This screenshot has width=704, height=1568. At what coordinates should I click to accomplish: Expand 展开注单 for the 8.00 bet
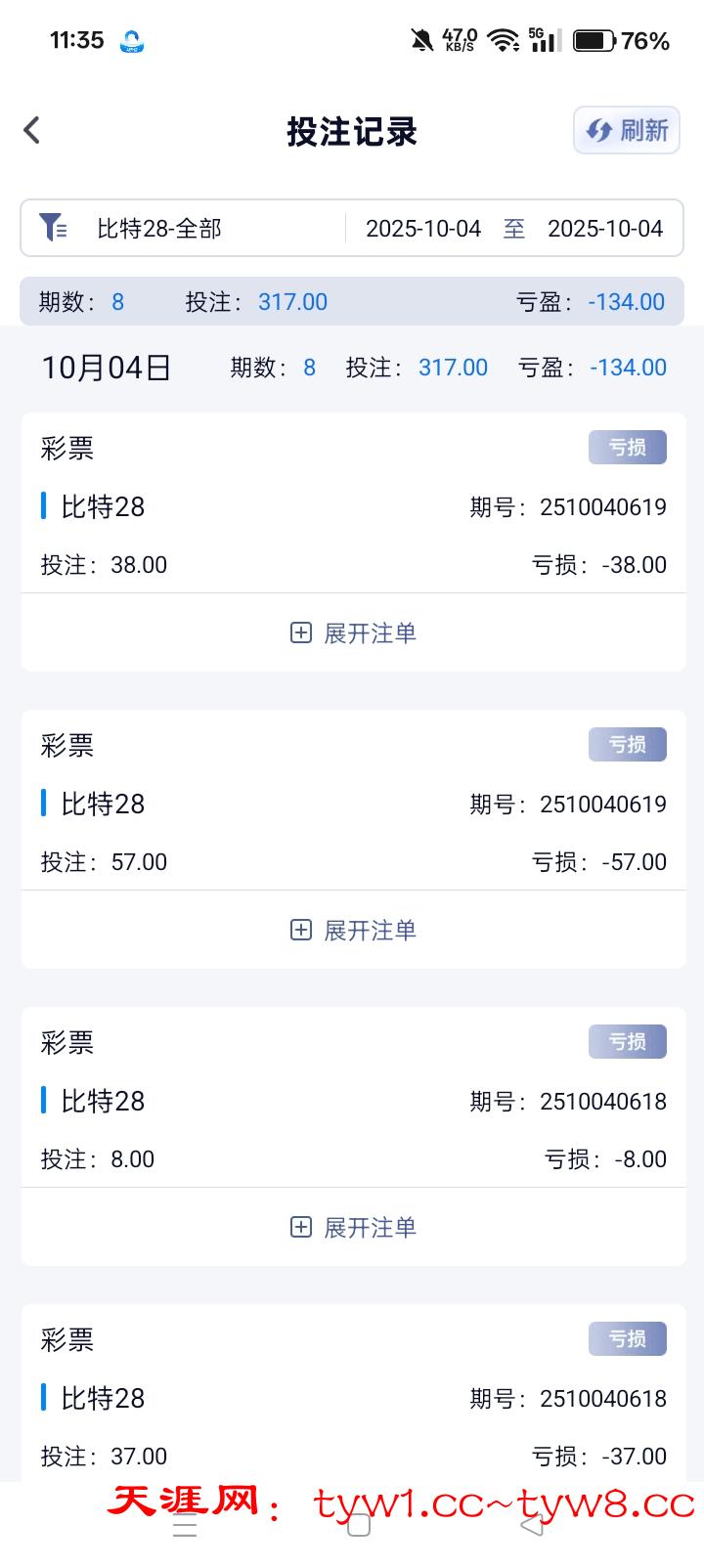(353, 1228)
